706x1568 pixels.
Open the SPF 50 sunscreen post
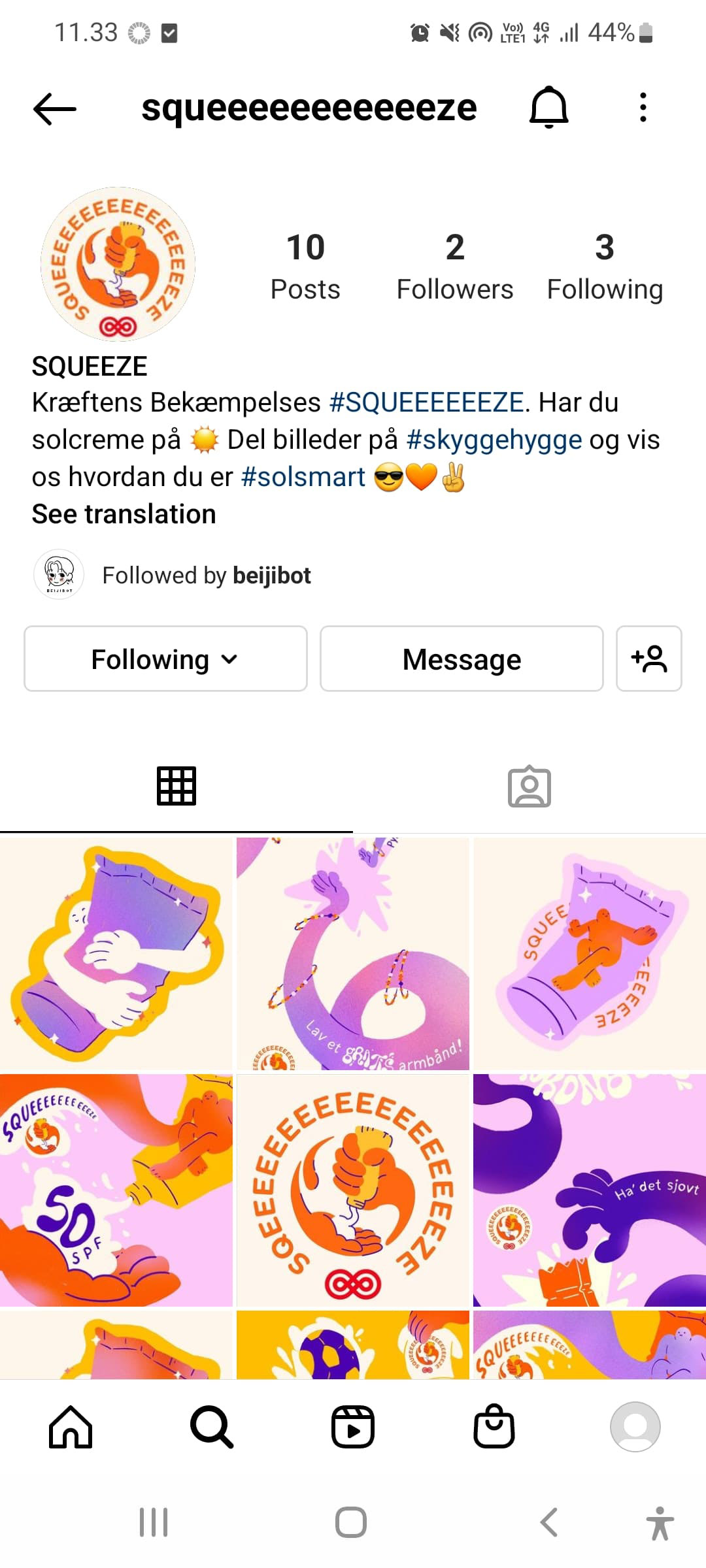(116, 1190)
